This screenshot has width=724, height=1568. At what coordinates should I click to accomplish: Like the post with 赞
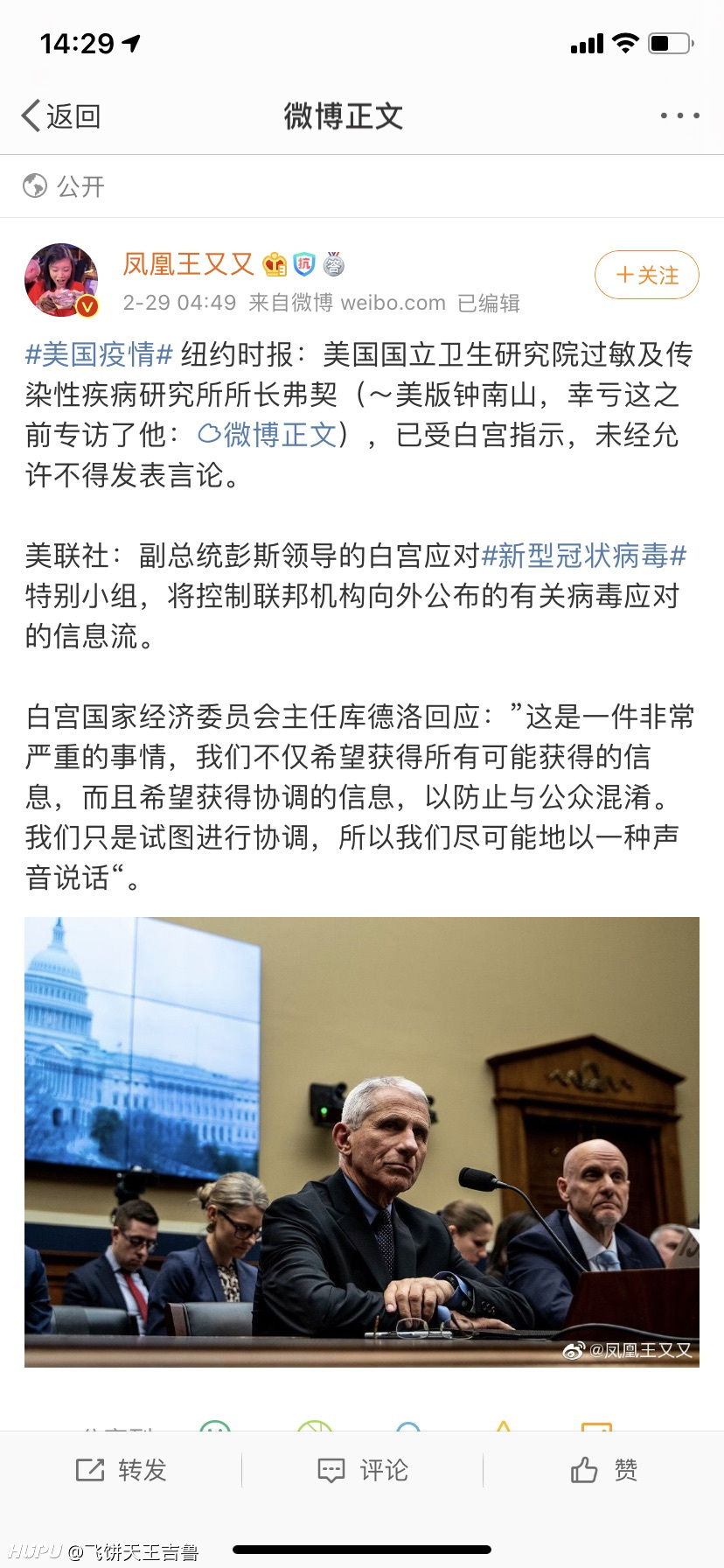pyautogui.click(x=603, y=1470)
